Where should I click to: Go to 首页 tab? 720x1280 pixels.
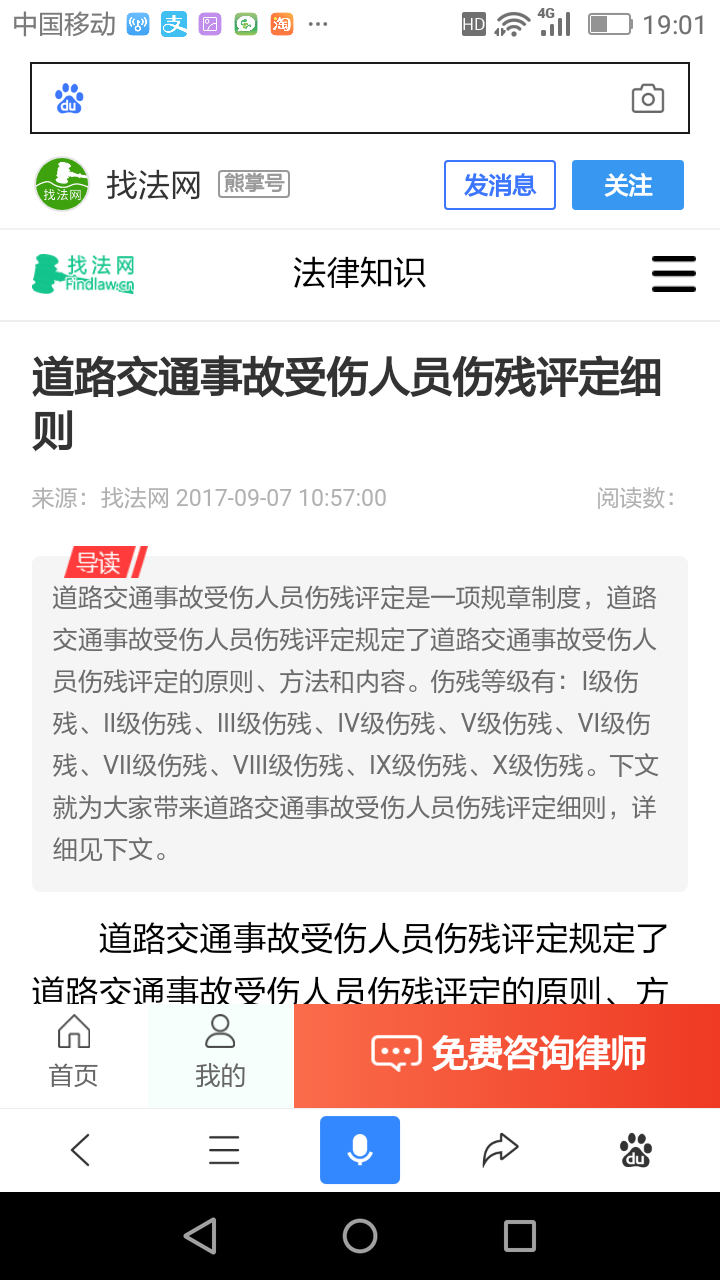tap(74, 1054)
